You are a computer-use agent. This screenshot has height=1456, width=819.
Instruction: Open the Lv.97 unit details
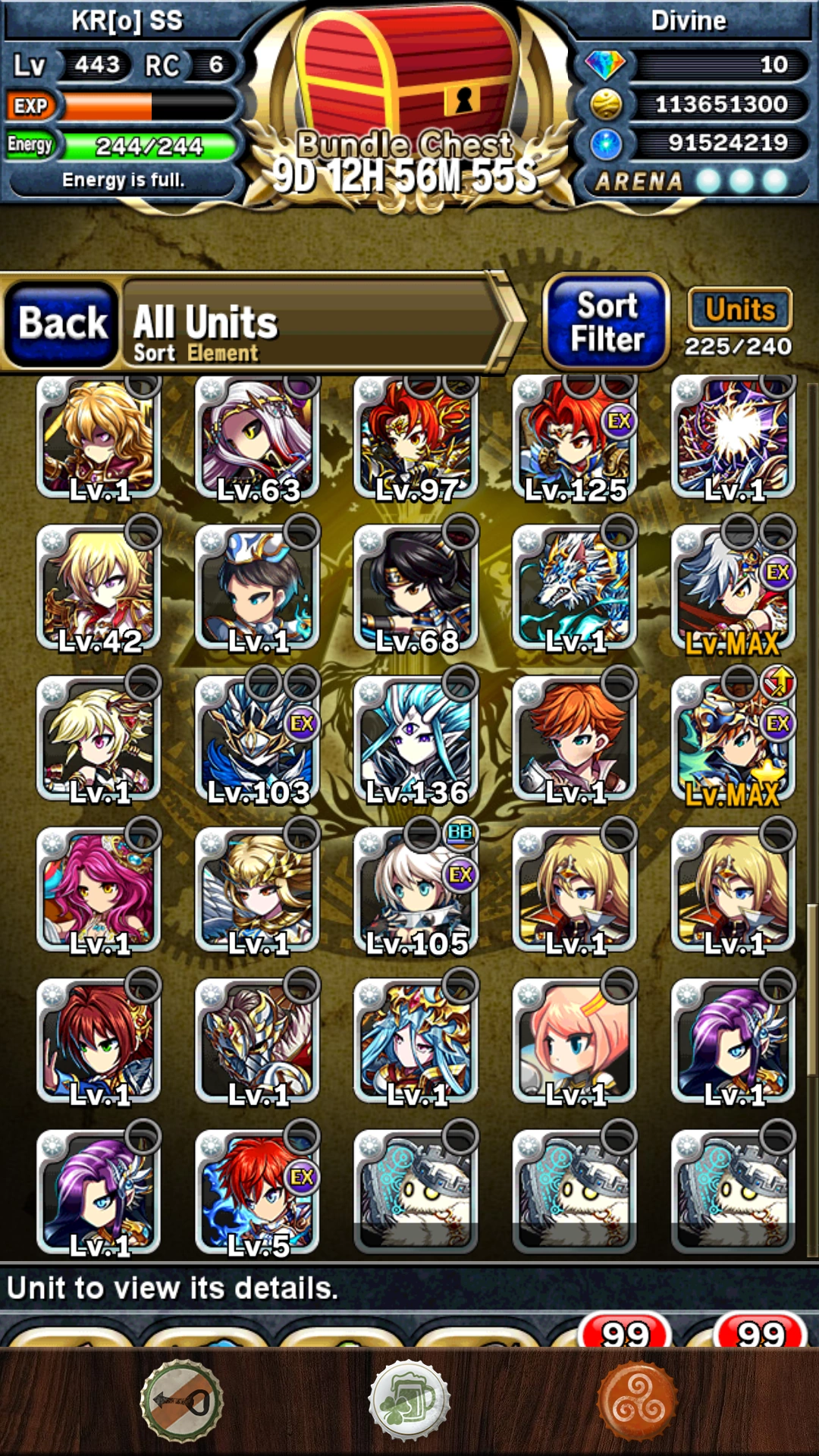pyautogui.click(x=416, y=439)
